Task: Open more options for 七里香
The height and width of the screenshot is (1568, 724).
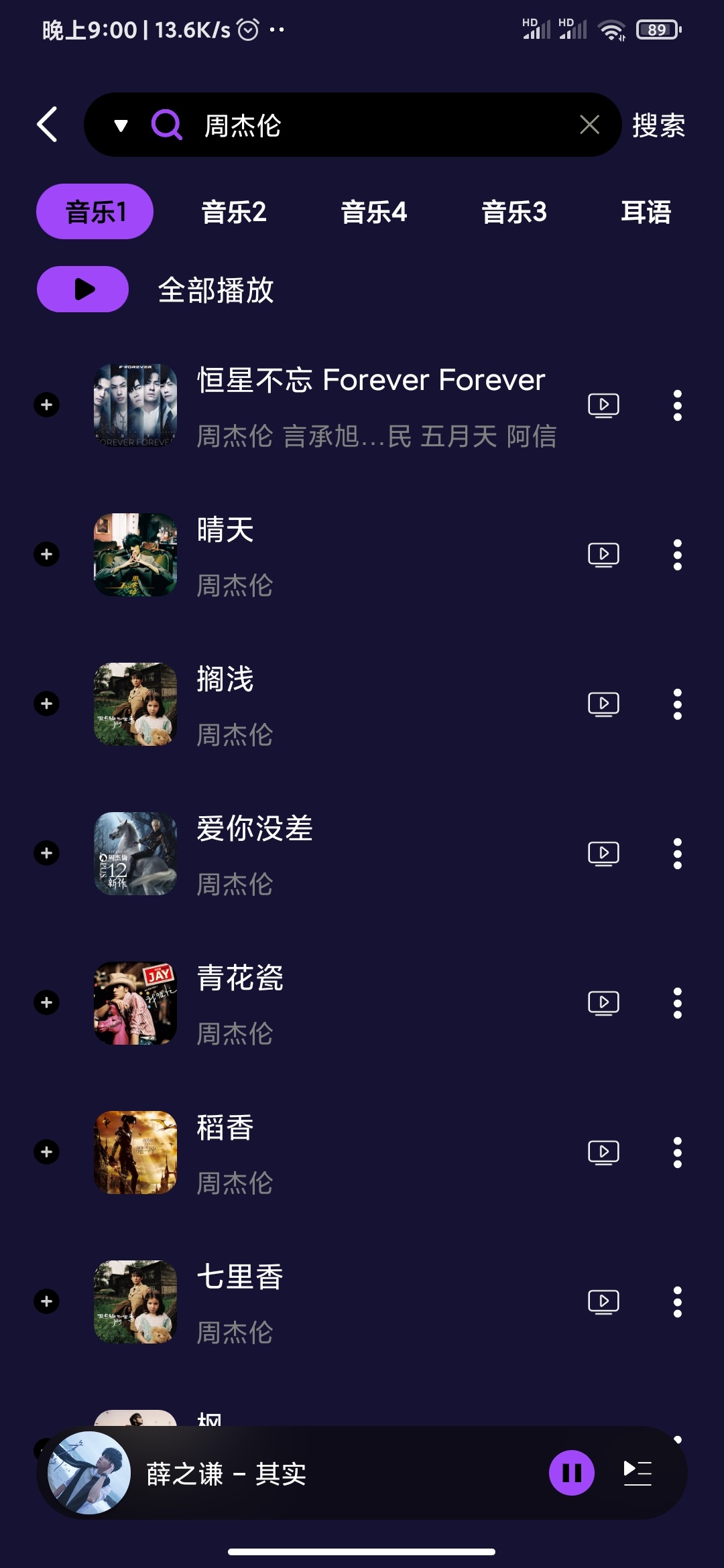Action: (677, 1301)
